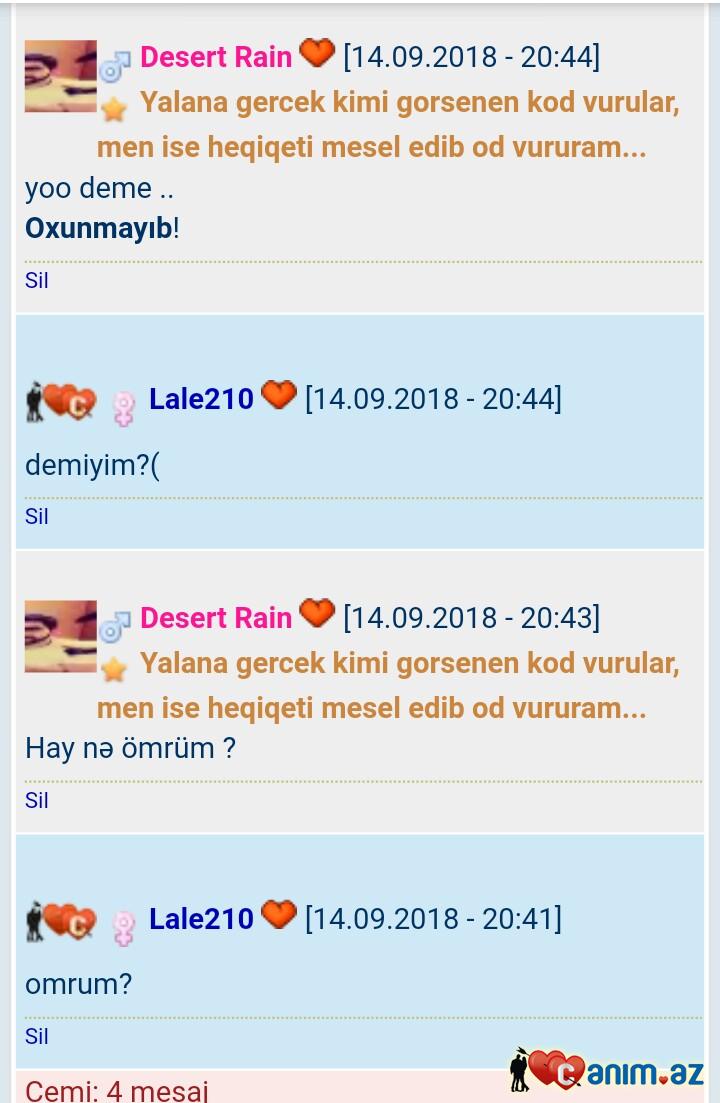View Desert Rain's avatar on the 20:44 message

60,76
